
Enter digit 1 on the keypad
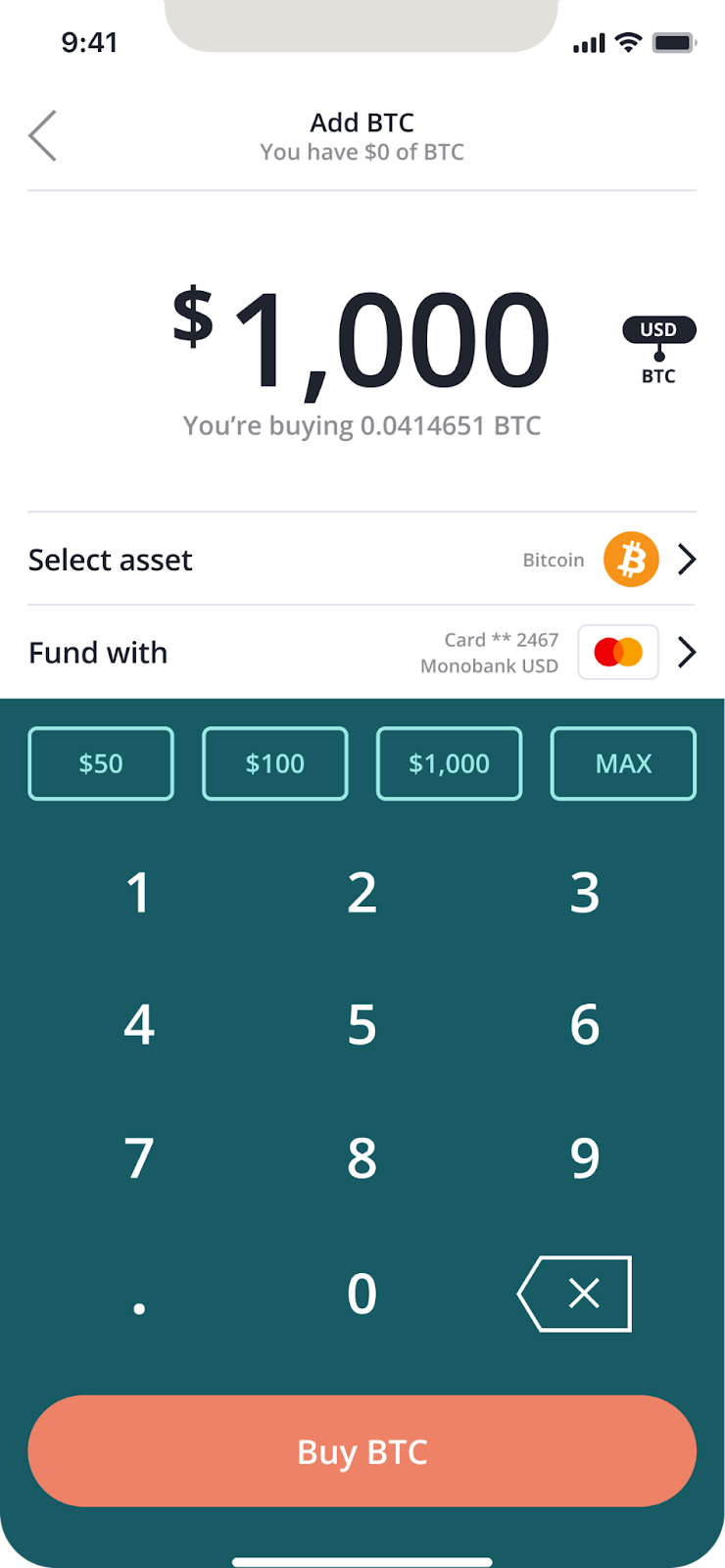click(138, 893)
